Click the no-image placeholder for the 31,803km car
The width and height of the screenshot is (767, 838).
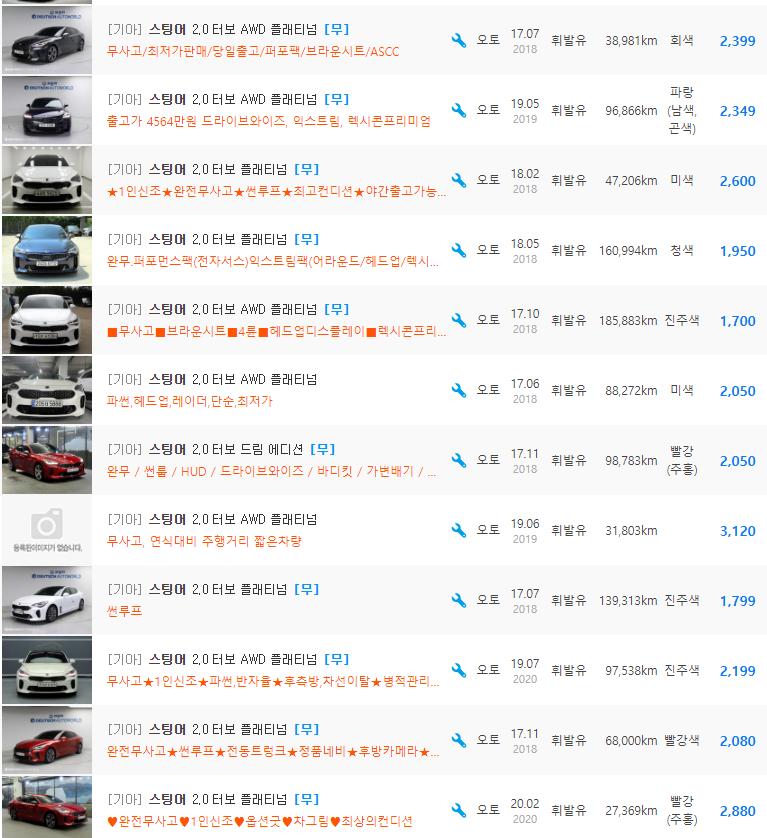coord(46,530)
